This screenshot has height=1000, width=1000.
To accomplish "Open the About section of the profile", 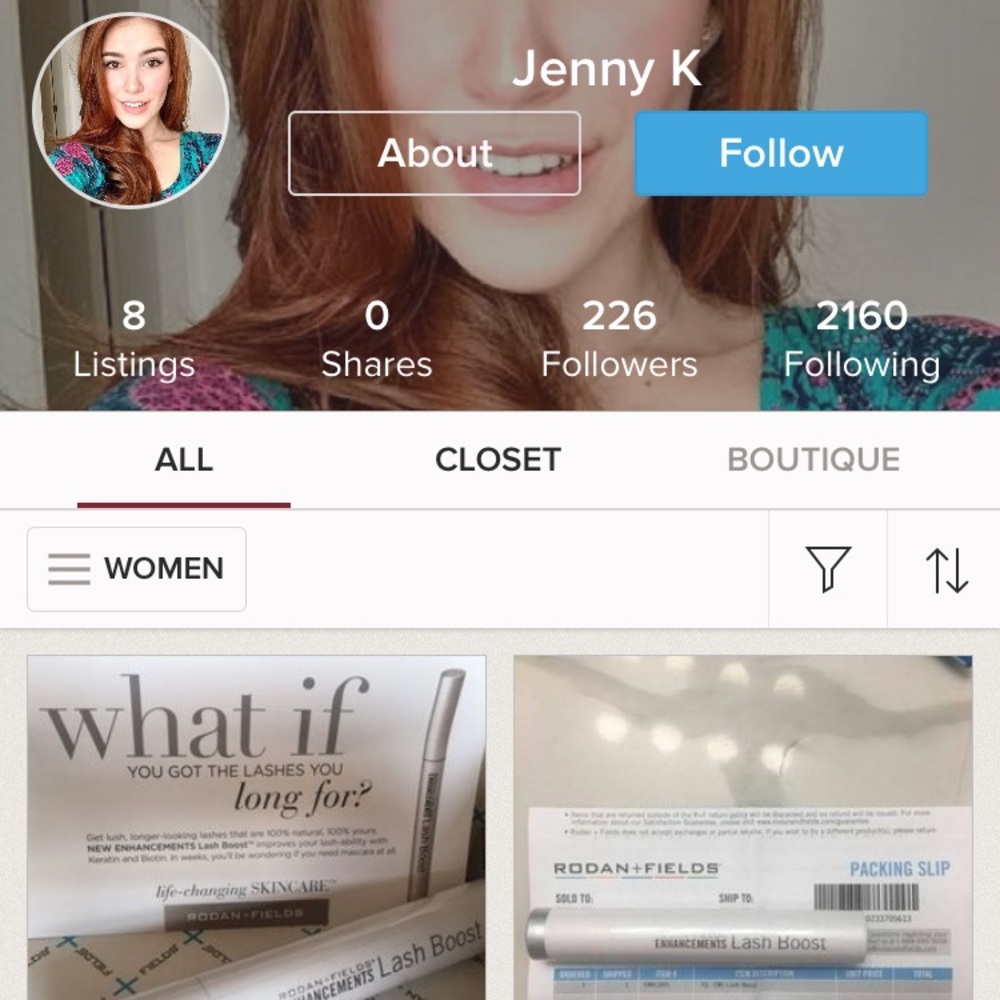I will tap(434, 153).
